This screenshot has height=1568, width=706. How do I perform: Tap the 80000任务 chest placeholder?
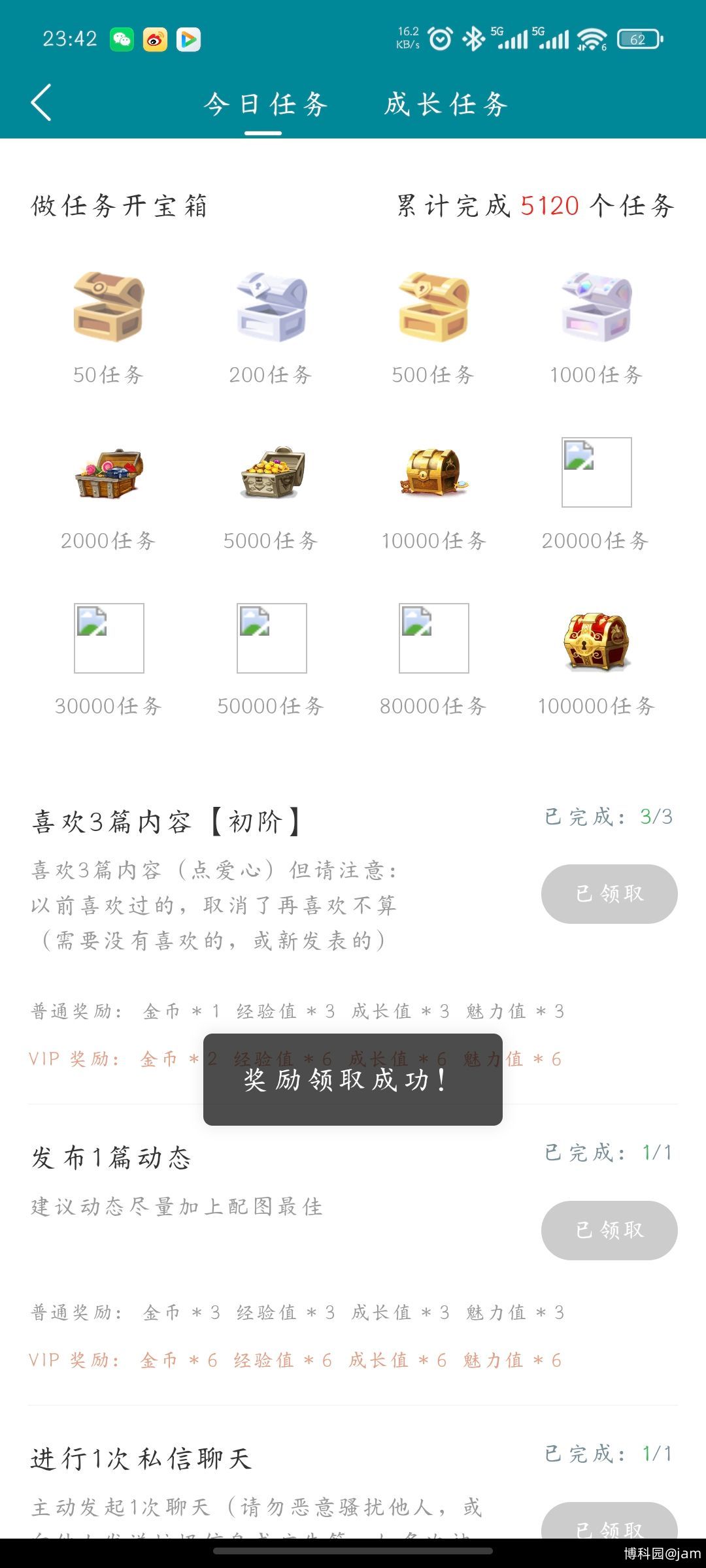tap(433, 638)
